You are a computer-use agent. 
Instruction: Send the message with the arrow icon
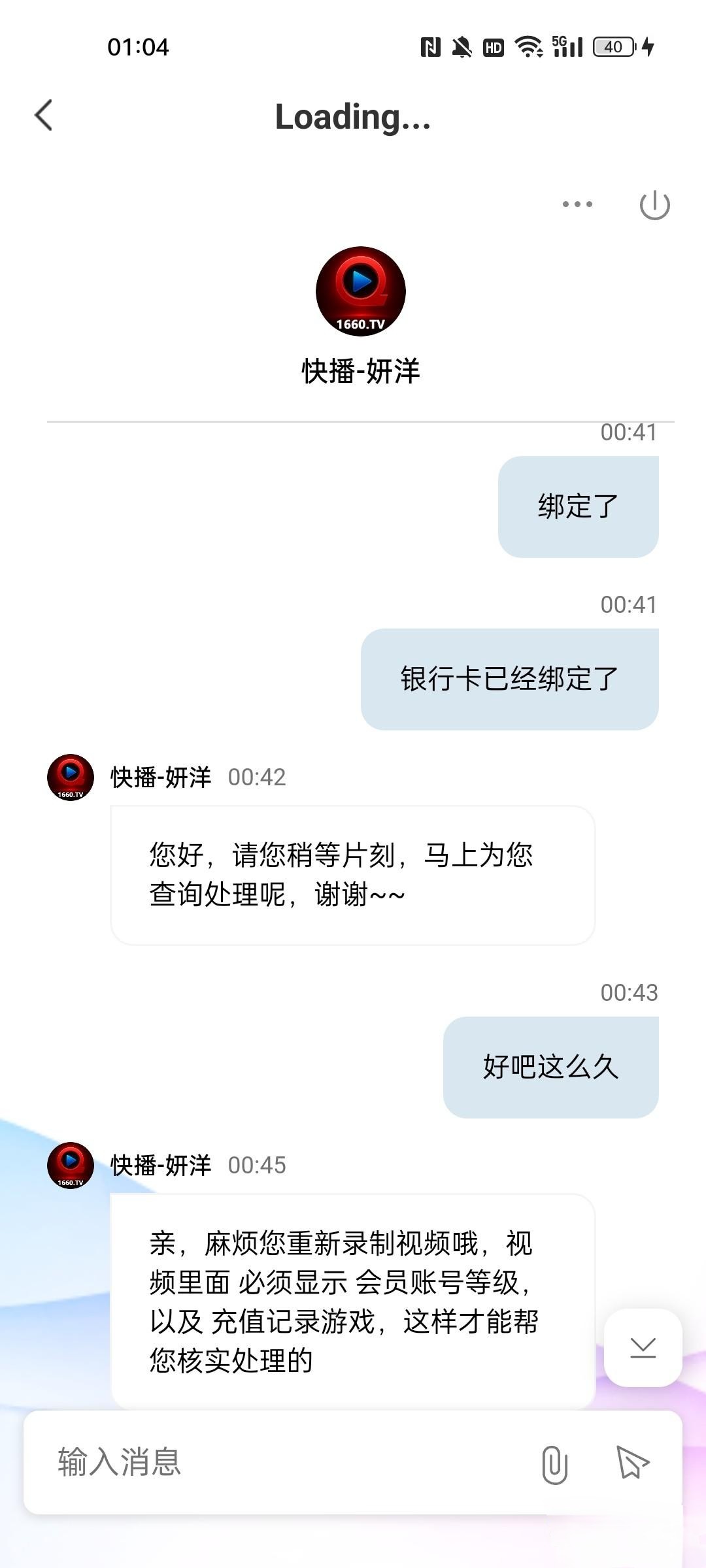point(632,1462)
